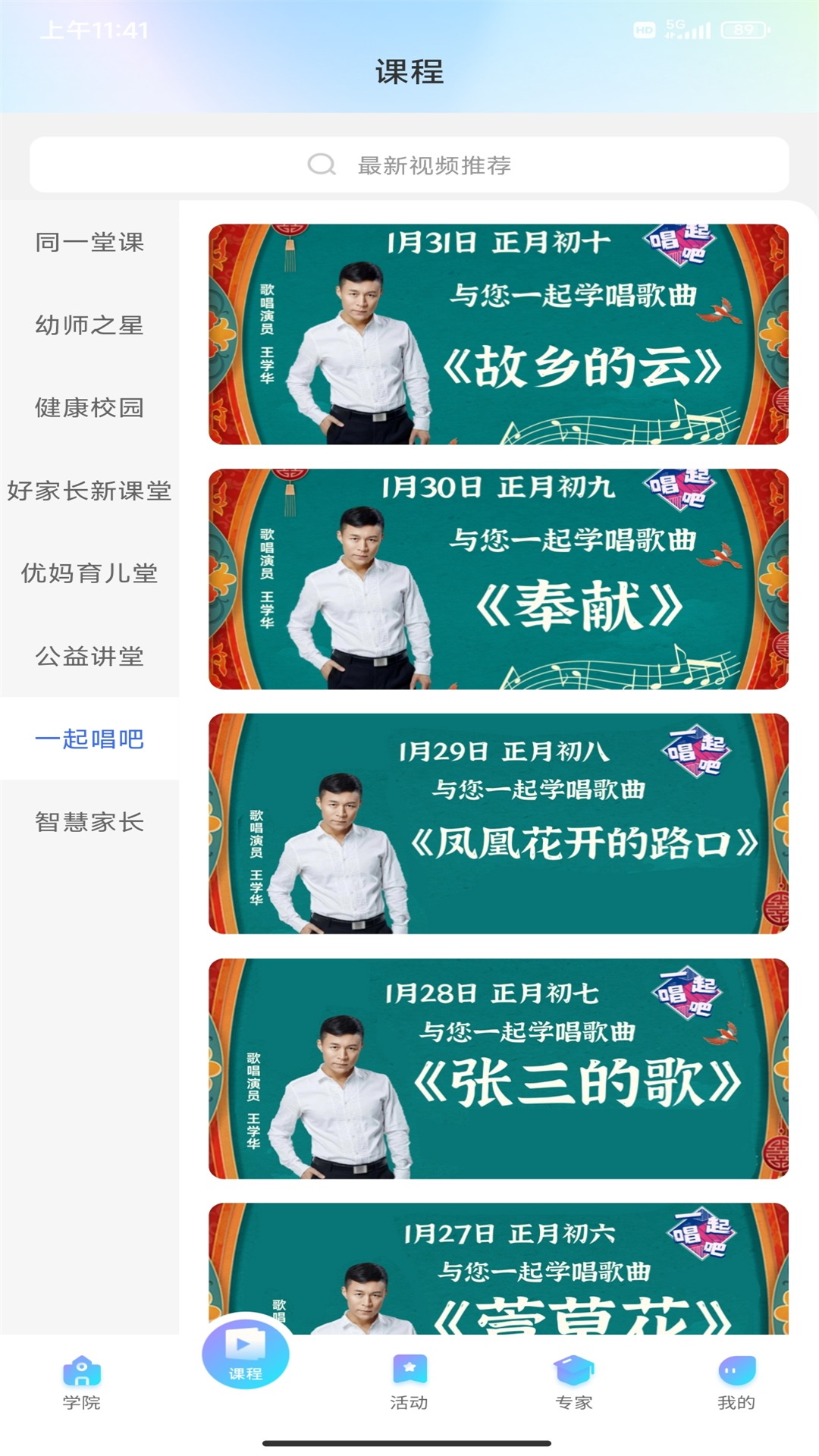
Task: Tap the 课程 bottom tab
Action: pos(246,1354)
